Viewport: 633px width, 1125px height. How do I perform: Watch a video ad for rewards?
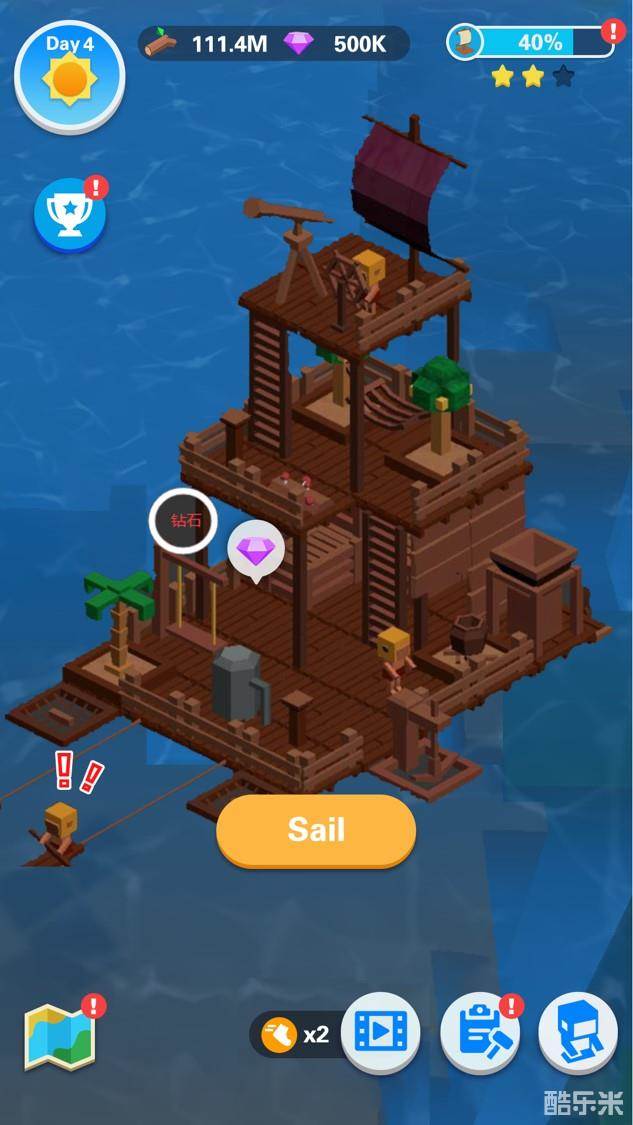point(380,1033)
